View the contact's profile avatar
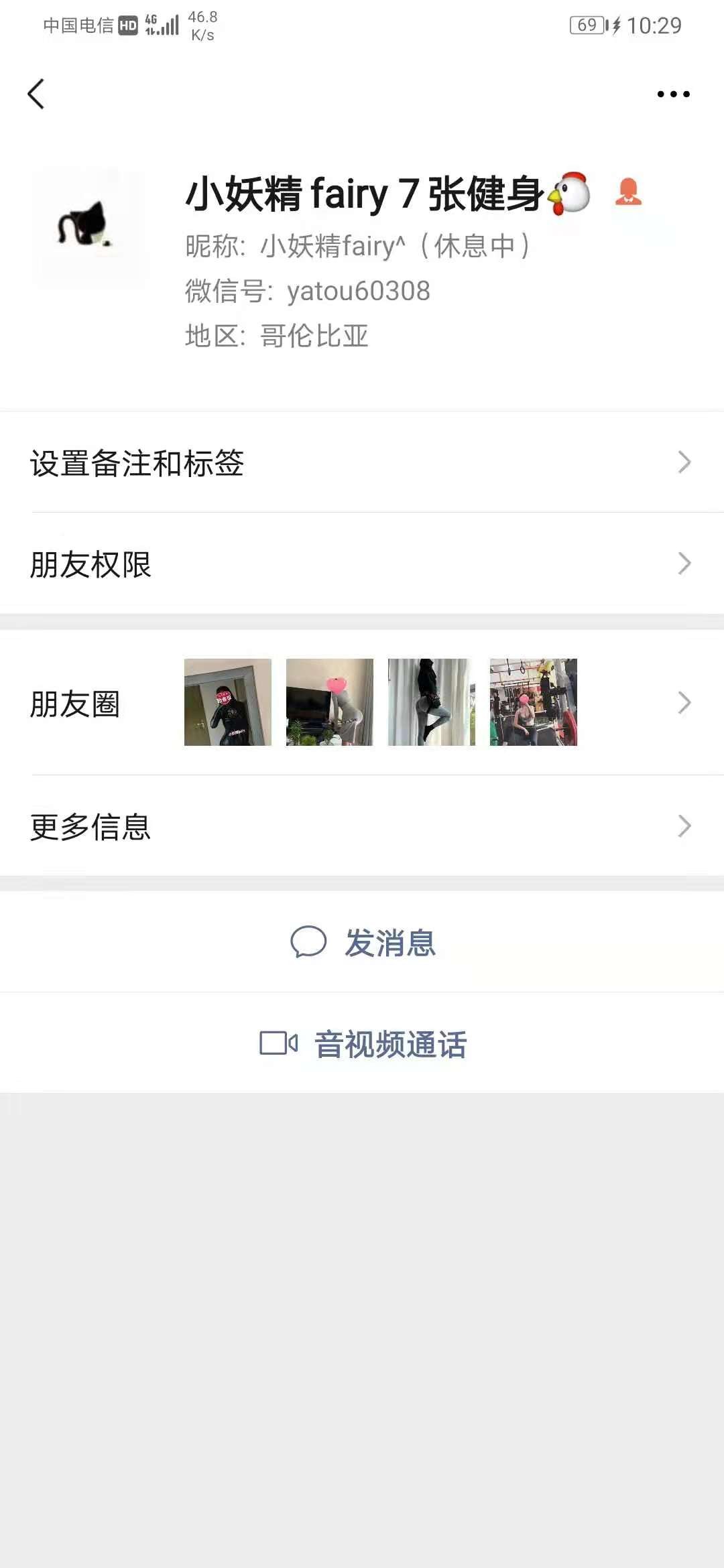 (x=88, y=228)
